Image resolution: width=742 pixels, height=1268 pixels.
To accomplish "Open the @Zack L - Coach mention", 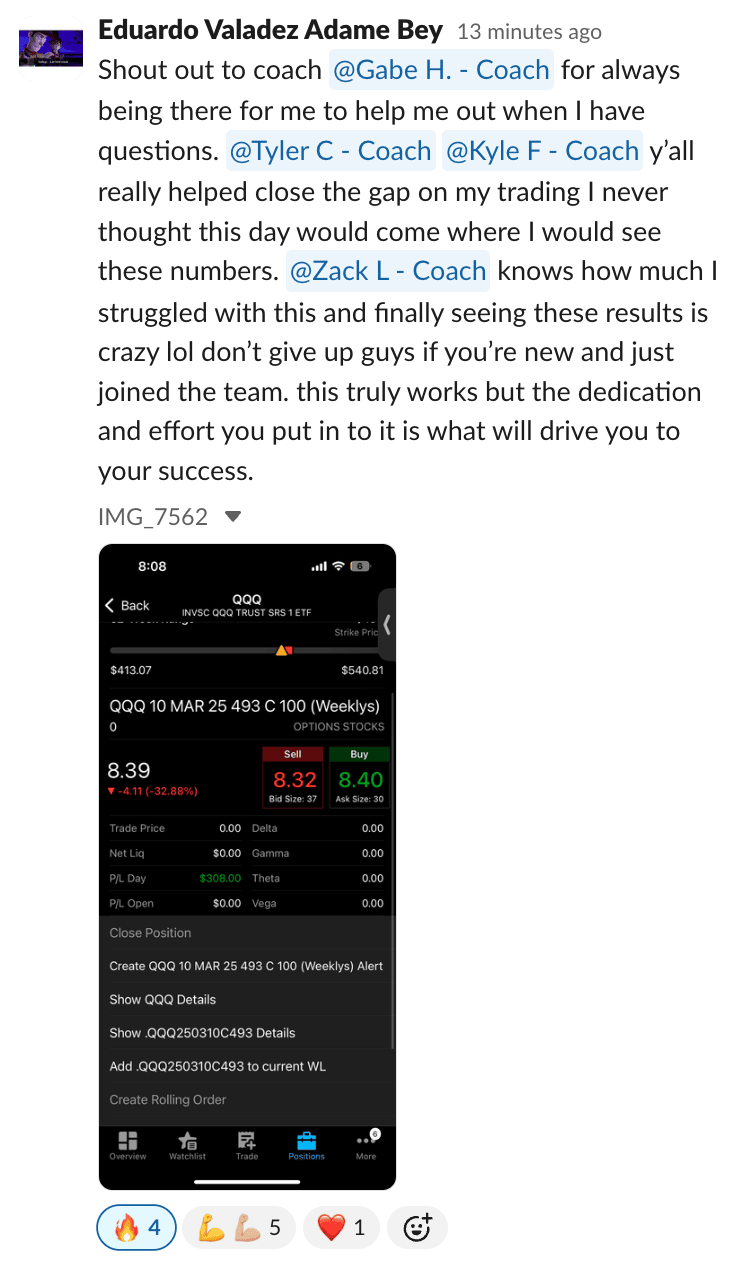I will point(387,271).
